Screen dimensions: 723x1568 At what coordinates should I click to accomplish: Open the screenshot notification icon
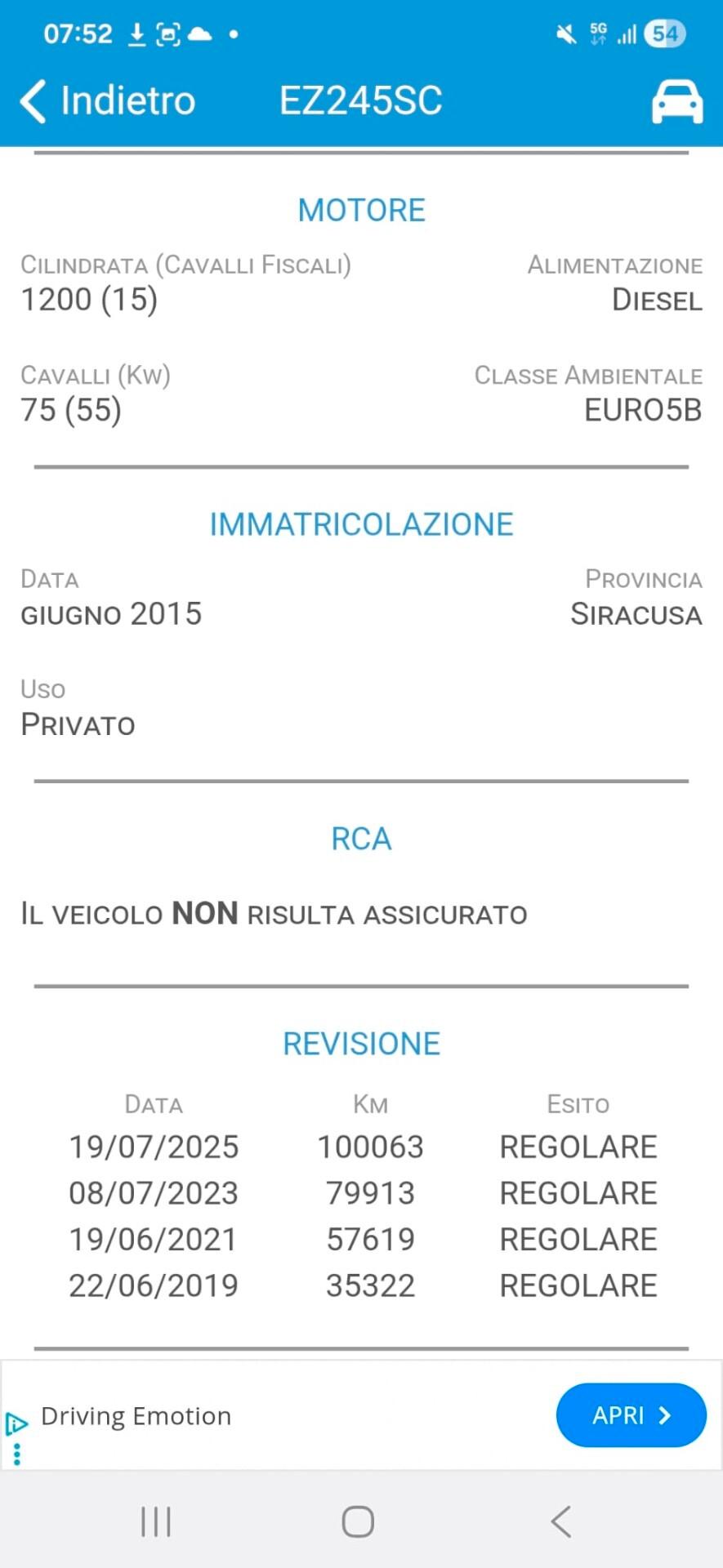pyautogui.click(x=168, y=33)
